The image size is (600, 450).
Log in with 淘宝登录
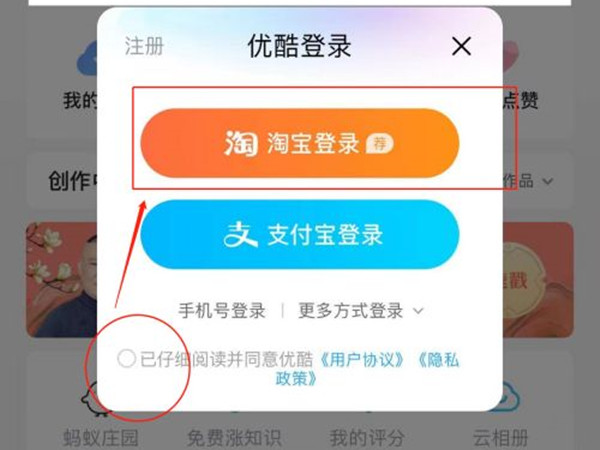coord(300,144)
